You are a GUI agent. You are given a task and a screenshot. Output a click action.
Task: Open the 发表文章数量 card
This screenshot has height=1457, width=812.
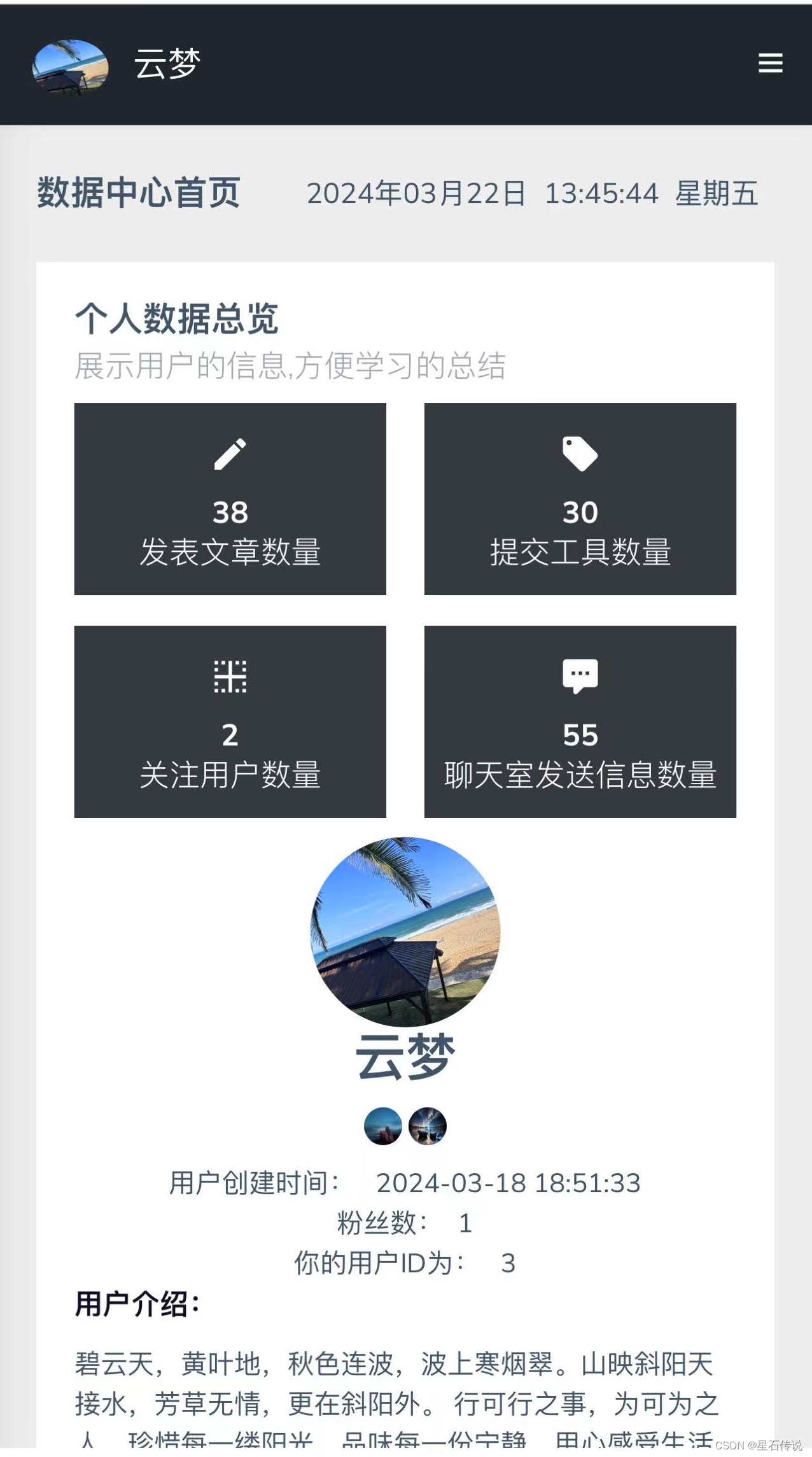coord(230,498)
